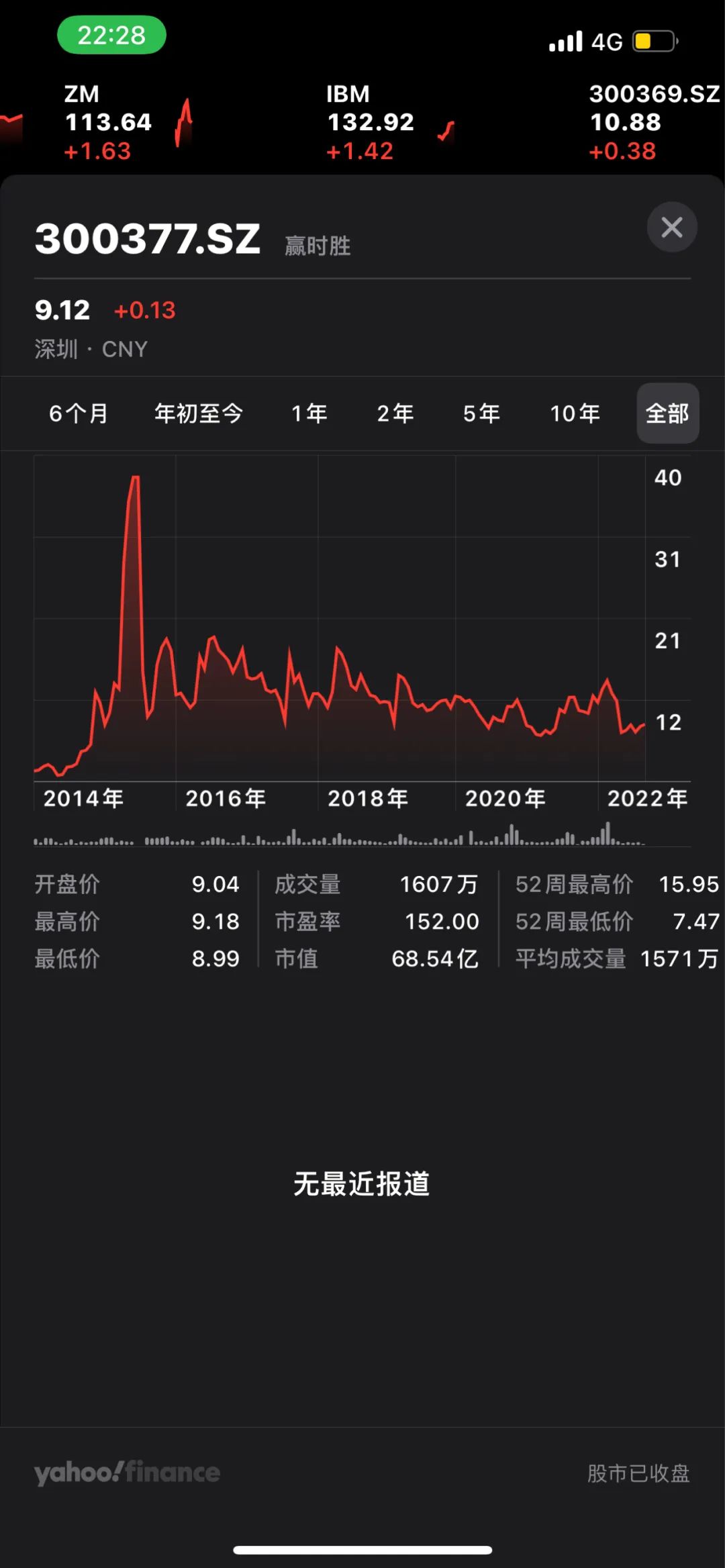Select the 2年 chart period
This screenshot has height=1568, width=725.
pyautogui.click(x=396, y=413)
